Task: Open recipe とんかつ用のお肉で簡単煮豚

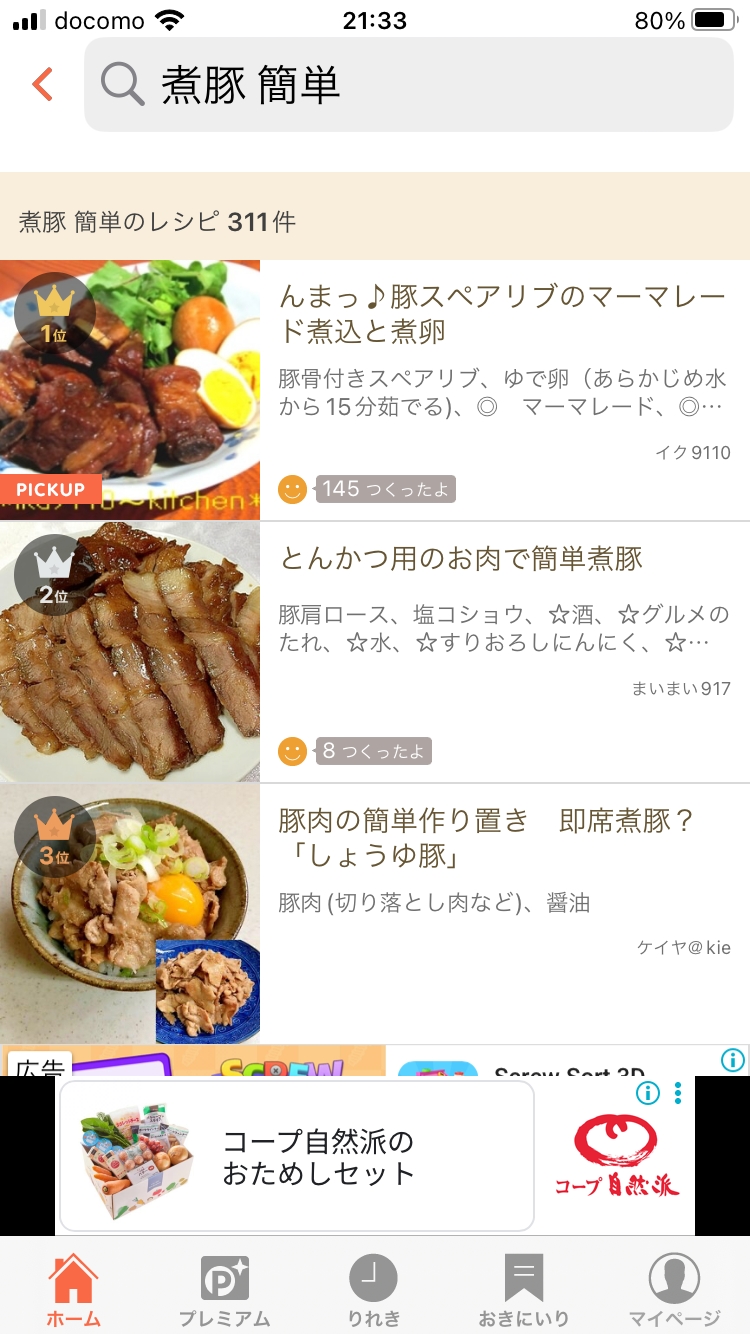Action: tap(461, 558)
